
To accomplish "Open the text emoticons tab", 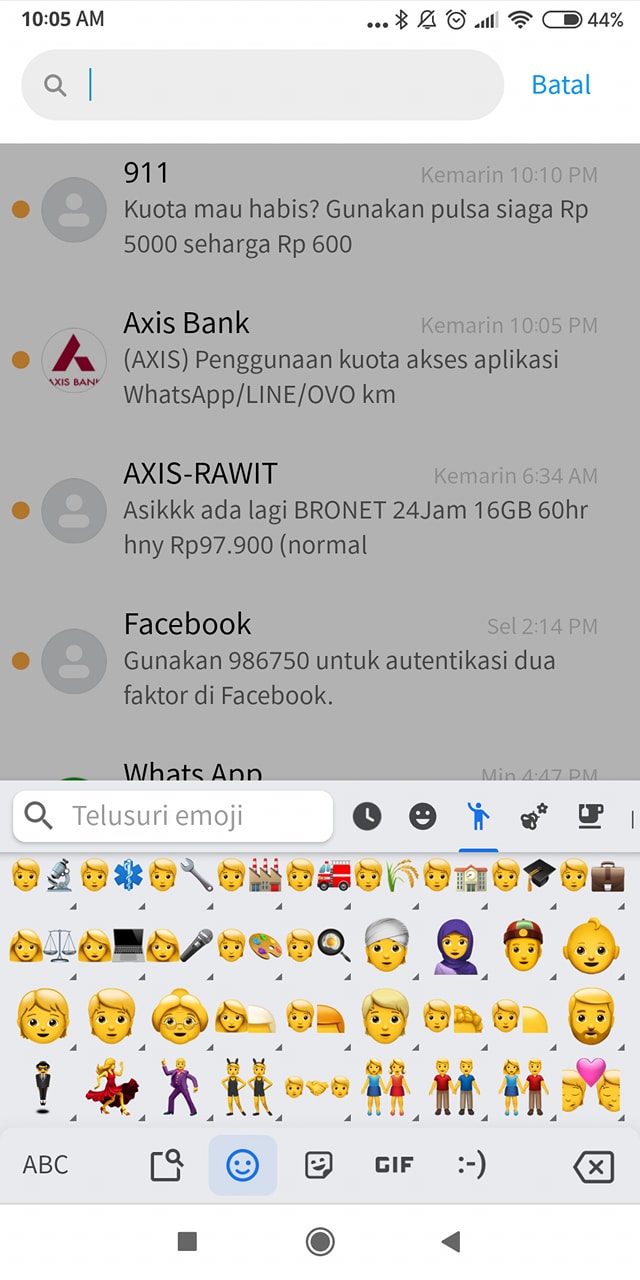I will pos(470,1164).
